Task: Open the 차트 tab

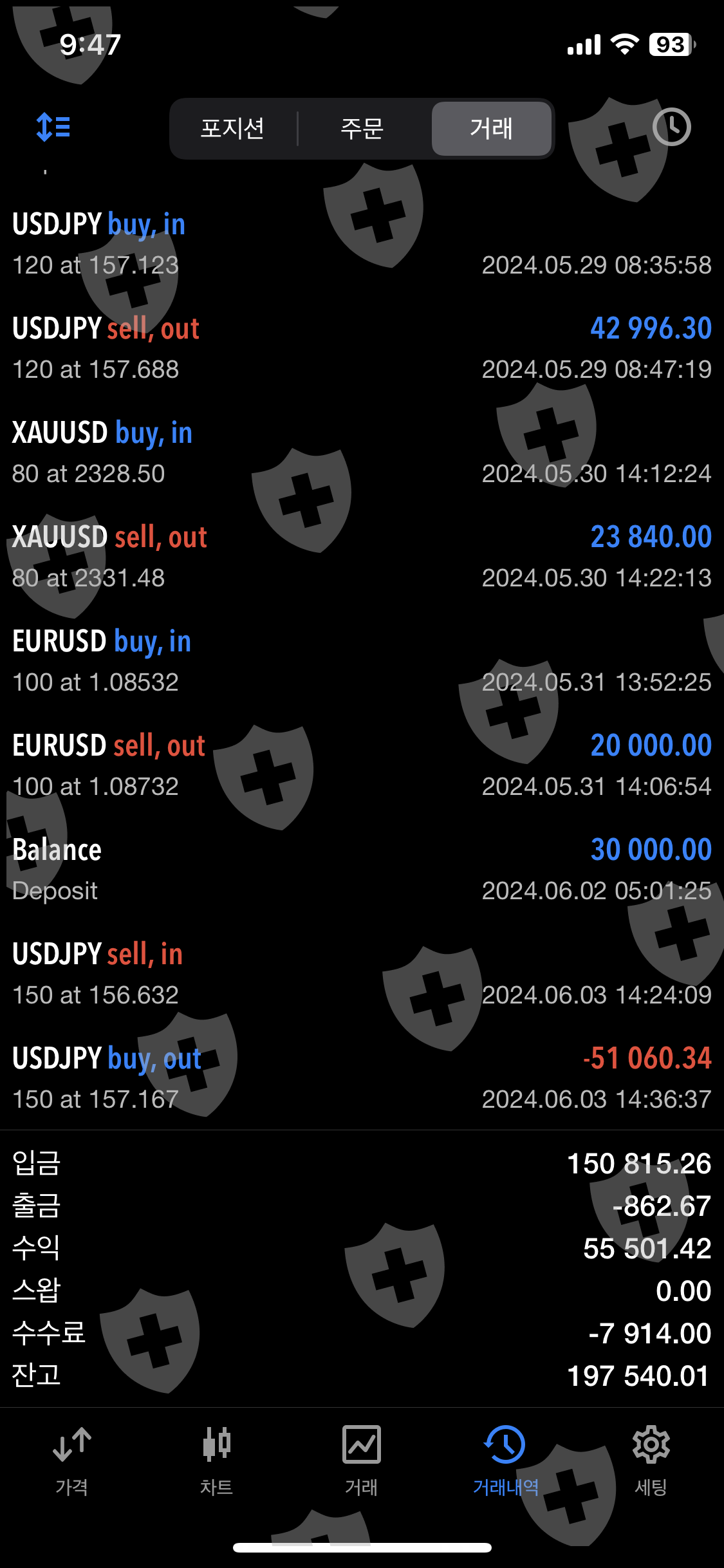Action: [x=216, y=1460]
